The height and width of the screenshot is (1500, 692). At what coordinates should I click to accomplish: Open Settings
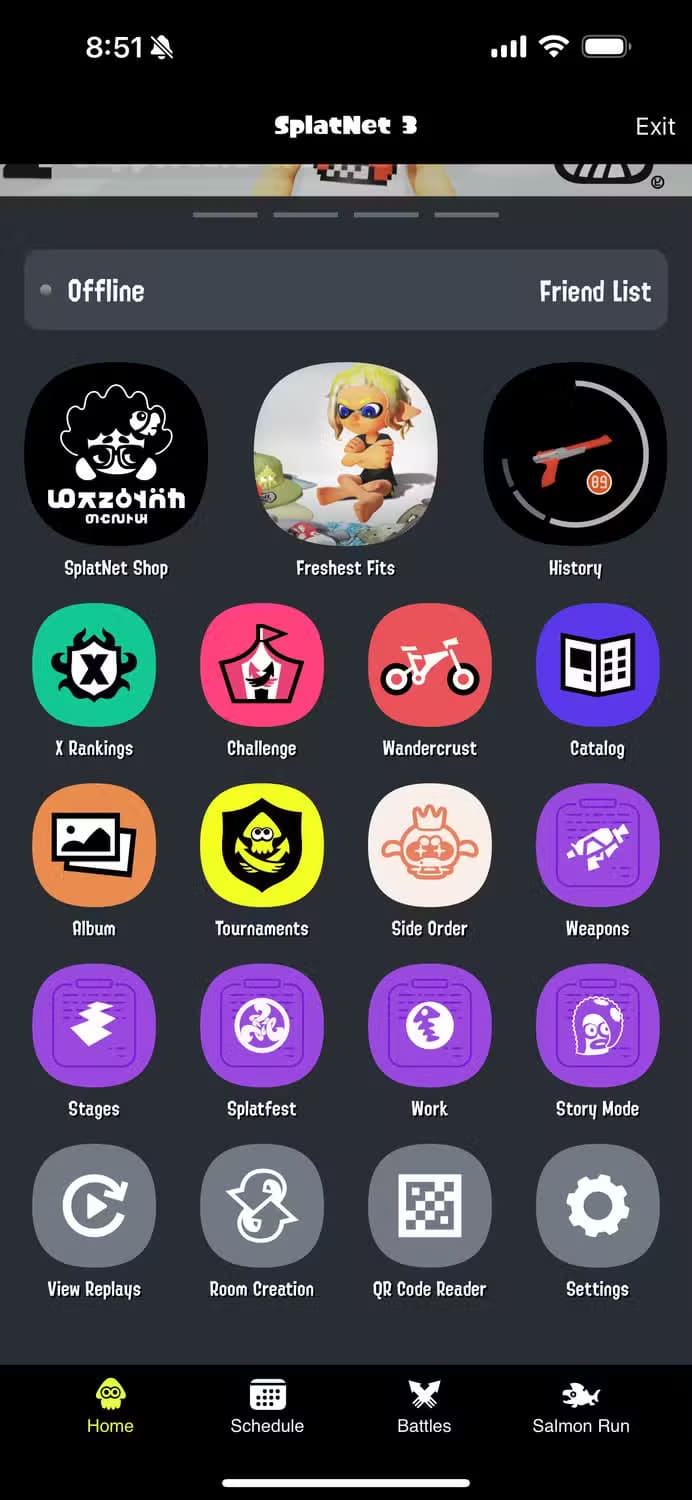point(598,1206)
